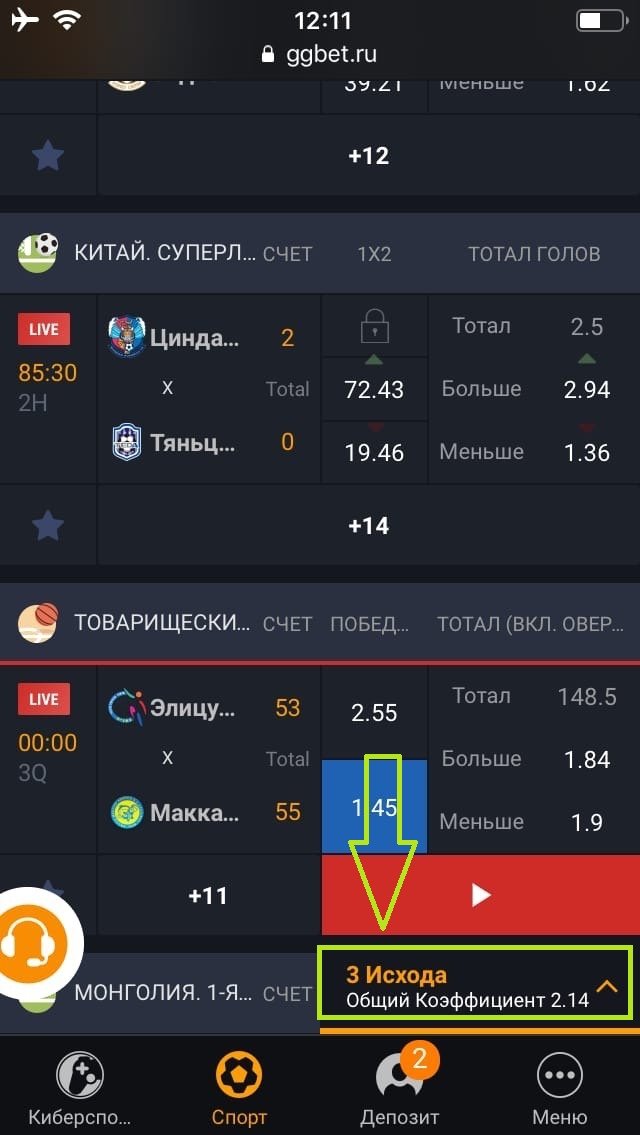The image size is (640, 1135).
Task: Show the +12 additional markets
Action: click(368, 156)
